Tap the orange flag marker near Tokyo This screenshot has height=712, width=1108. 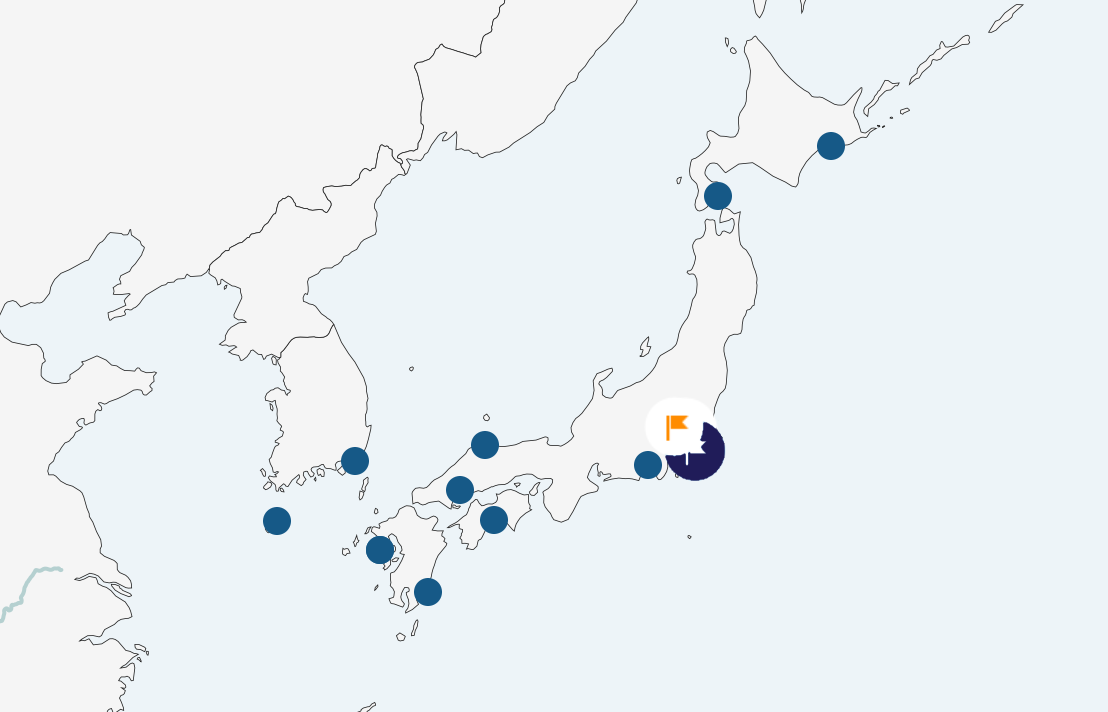point(678,427)
